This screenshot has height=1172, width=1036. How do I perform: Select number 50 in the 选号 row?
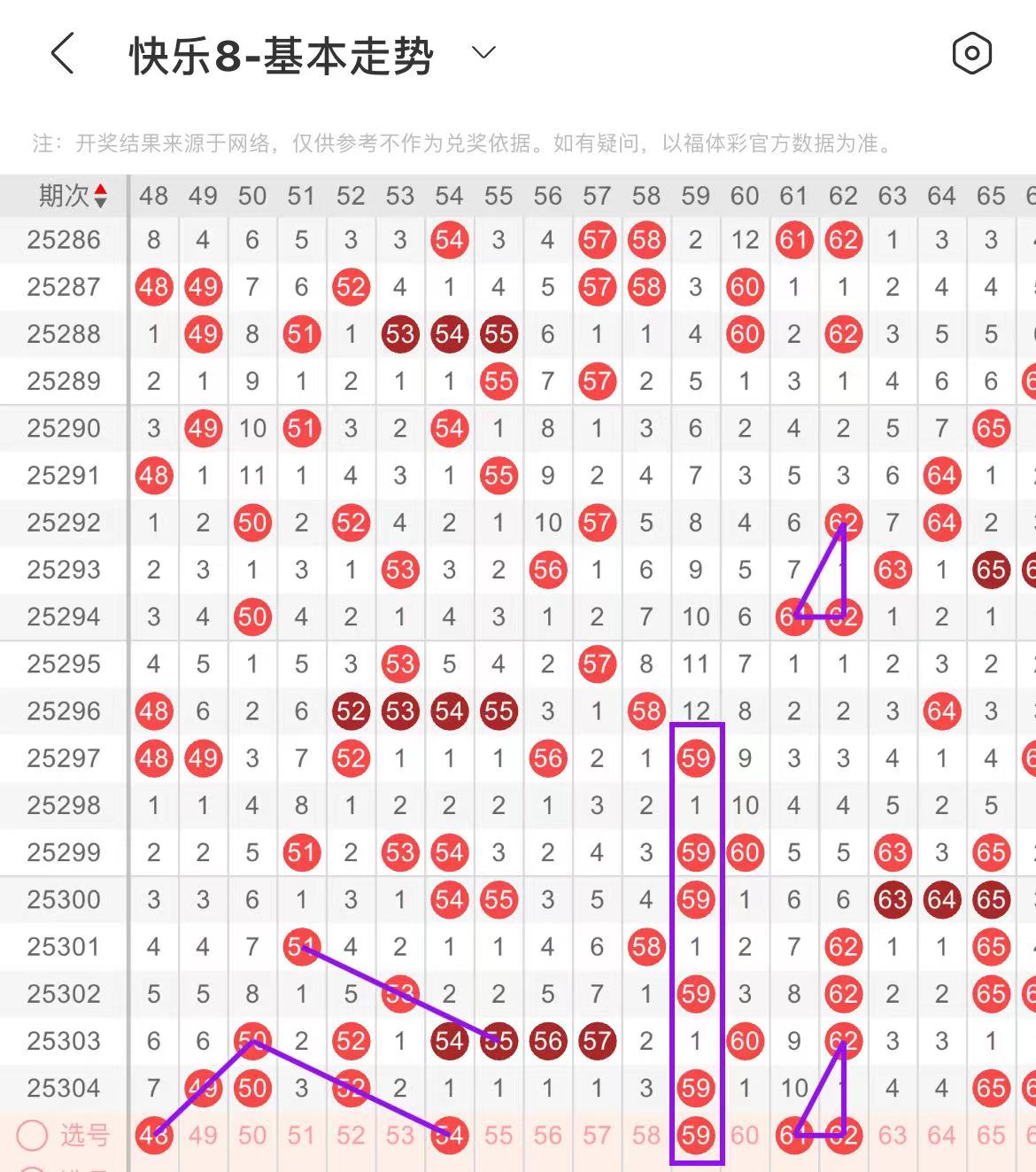point(252,1135)
